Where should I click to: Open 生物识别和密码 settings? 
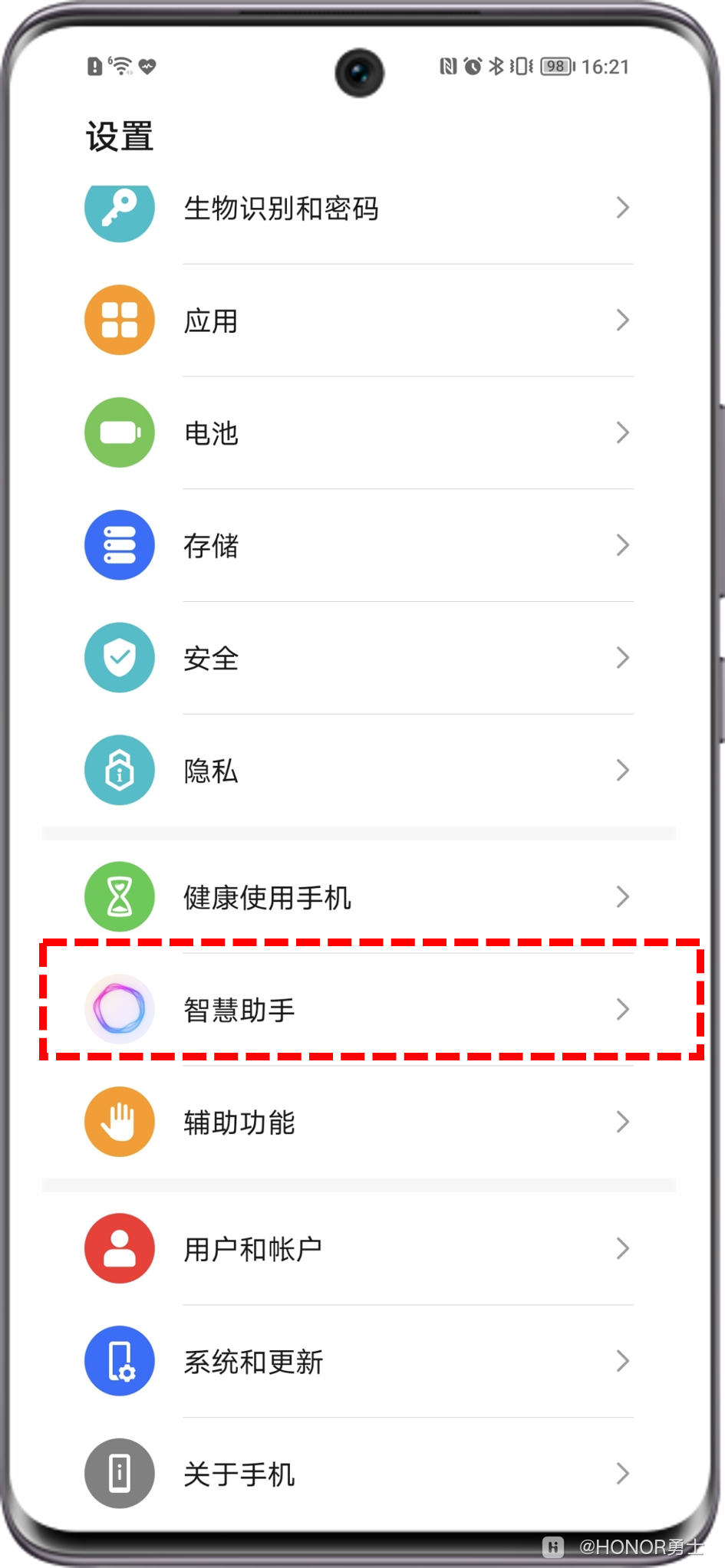pyautogui.click(x=358, y=209)
